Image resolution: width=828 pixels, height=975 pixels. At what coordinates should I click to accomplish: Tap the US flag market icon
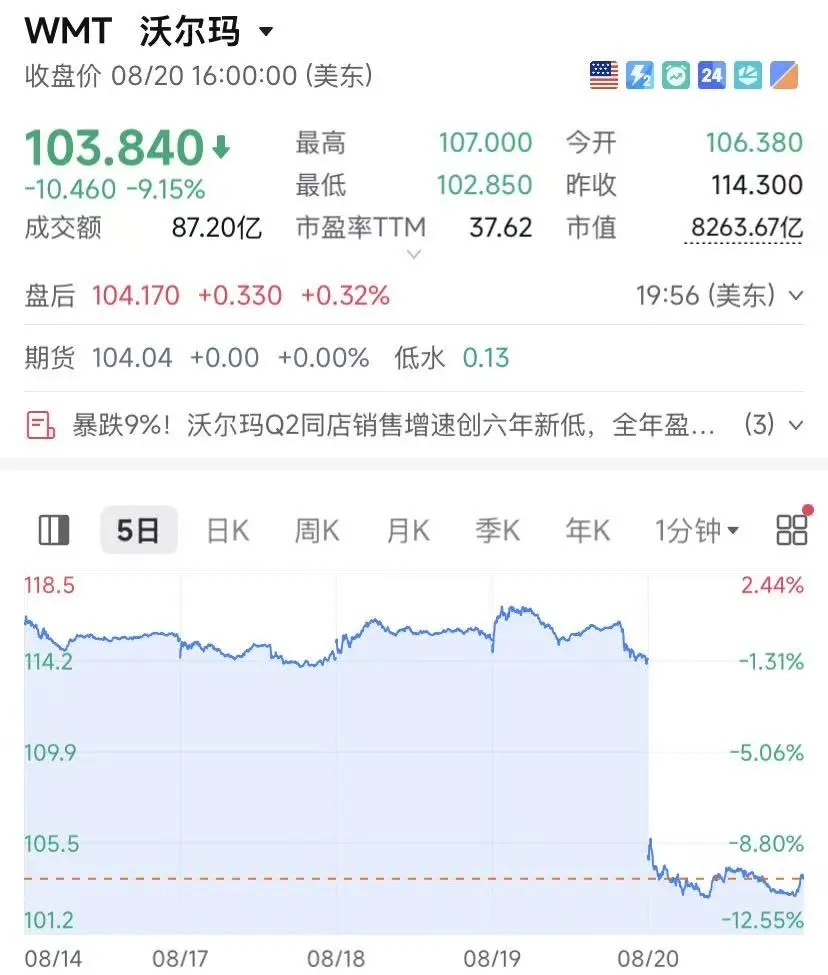click(604, 75)
